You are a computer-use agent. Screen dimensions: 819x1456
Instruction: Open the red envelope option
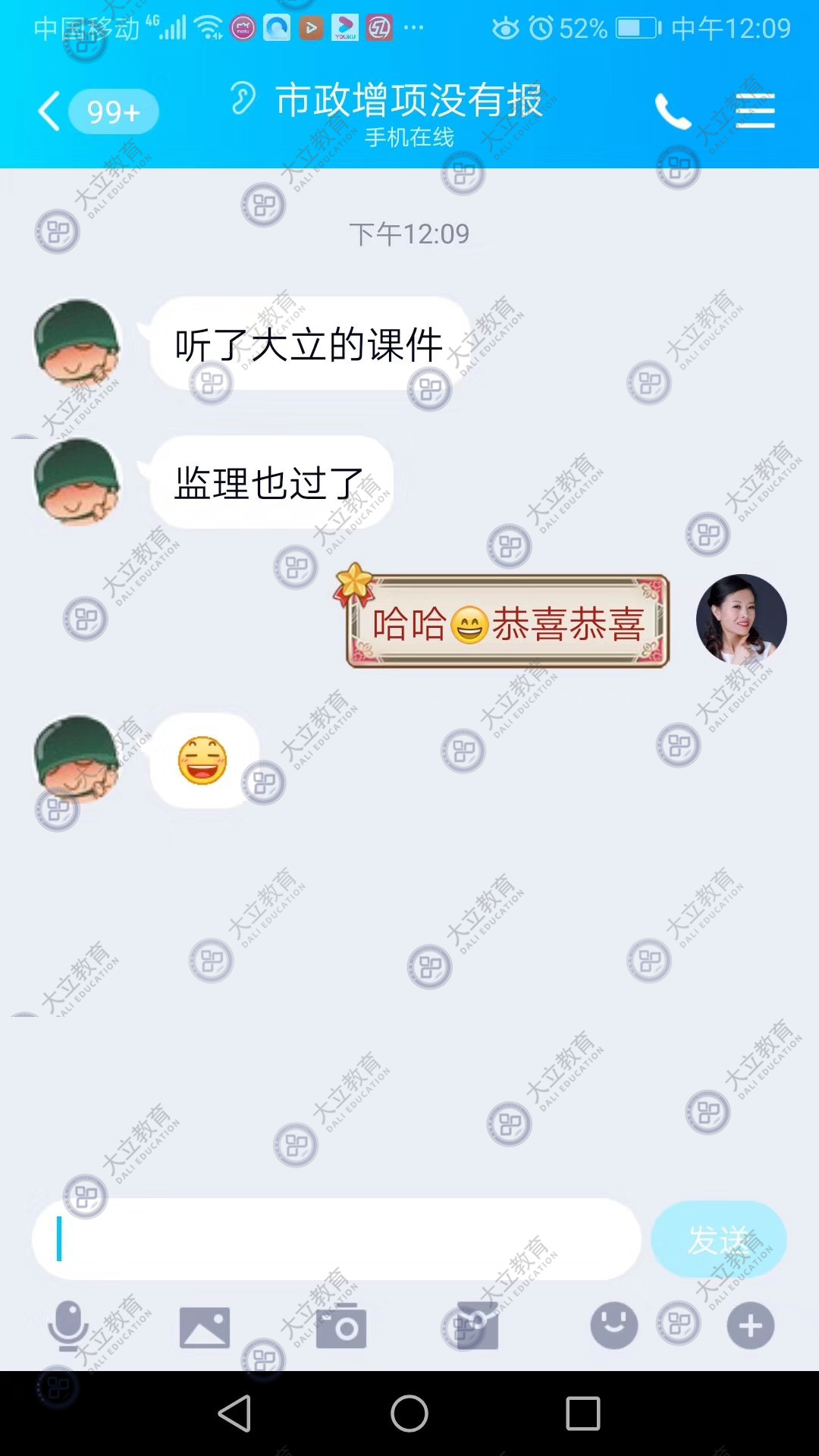coord(477,1327)
